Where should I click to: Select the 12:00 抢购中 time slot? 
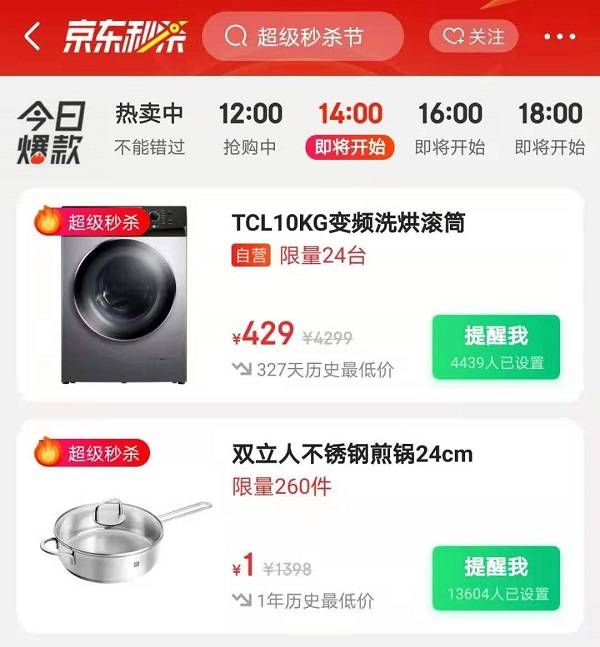(x=250, y=128)
